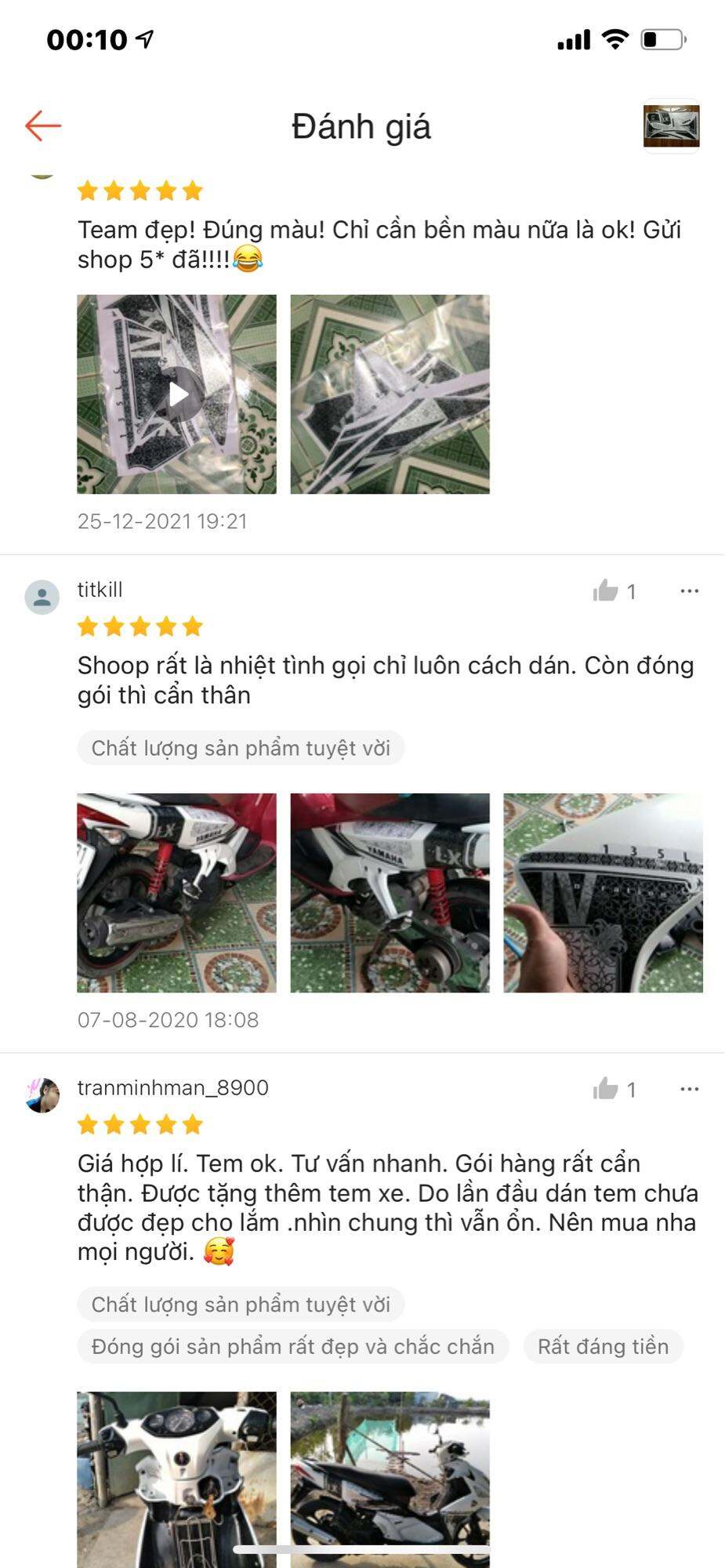The image size is (725, 1568).
Task: Like tranminhman_8900's review
Action: point(606,1089)
